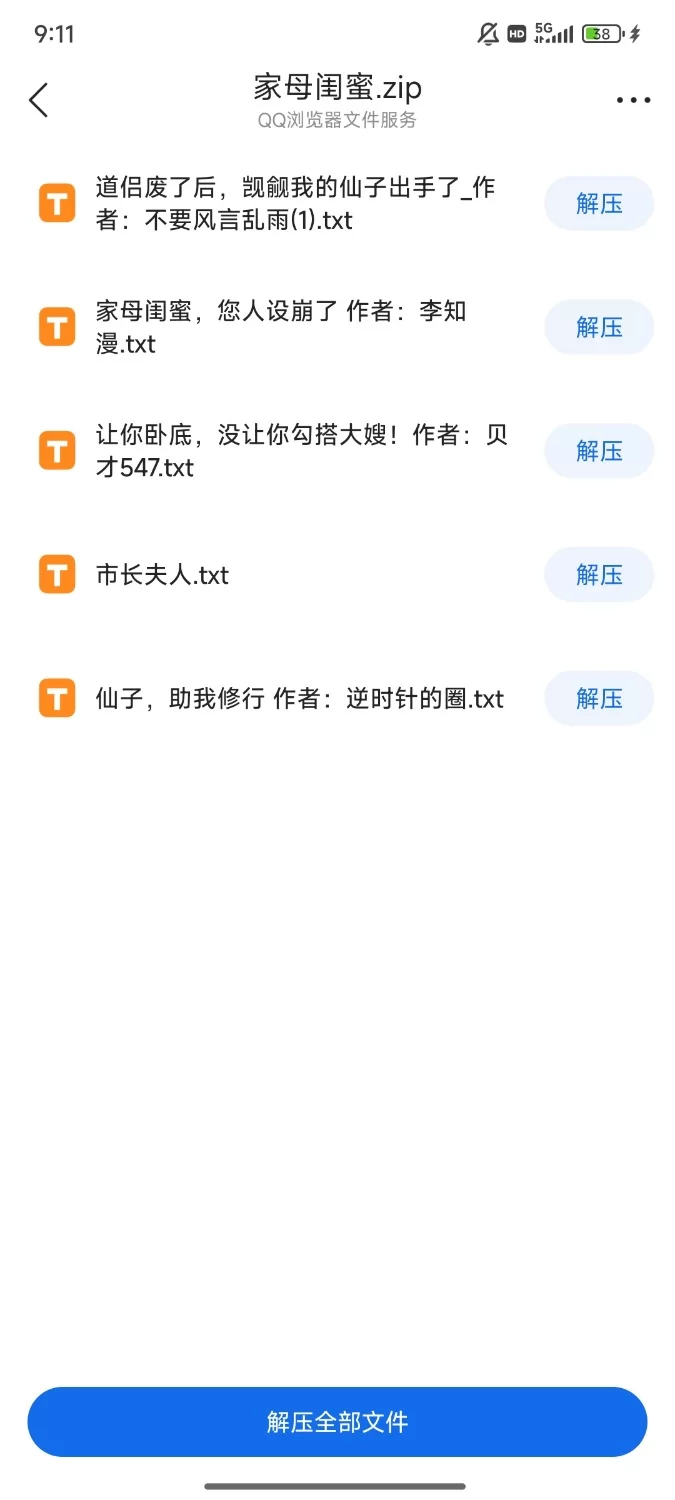Image resolution: width=675 pixels, height=1500 pixels.
Task: Tap 解压全部文件 to extract everything
Action: pyautogui.click(x=337, y=1422)
